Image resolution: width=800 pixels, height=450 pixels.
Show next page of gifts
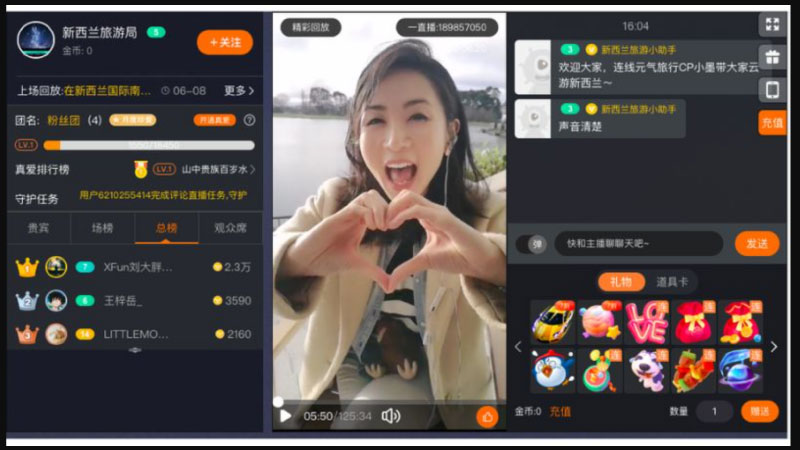[773, 347]
